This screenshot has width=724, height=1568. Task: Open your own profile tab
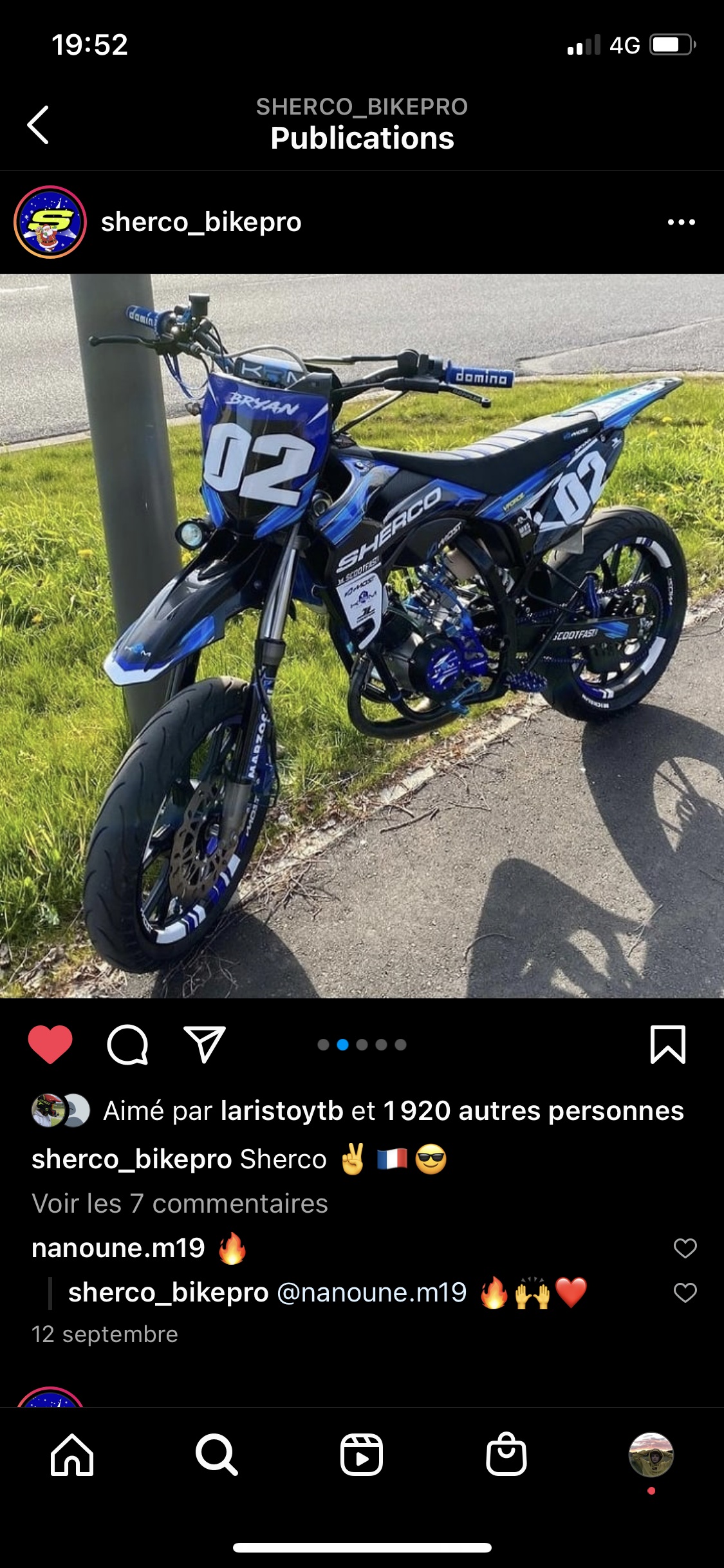(x=651, y=1455)
